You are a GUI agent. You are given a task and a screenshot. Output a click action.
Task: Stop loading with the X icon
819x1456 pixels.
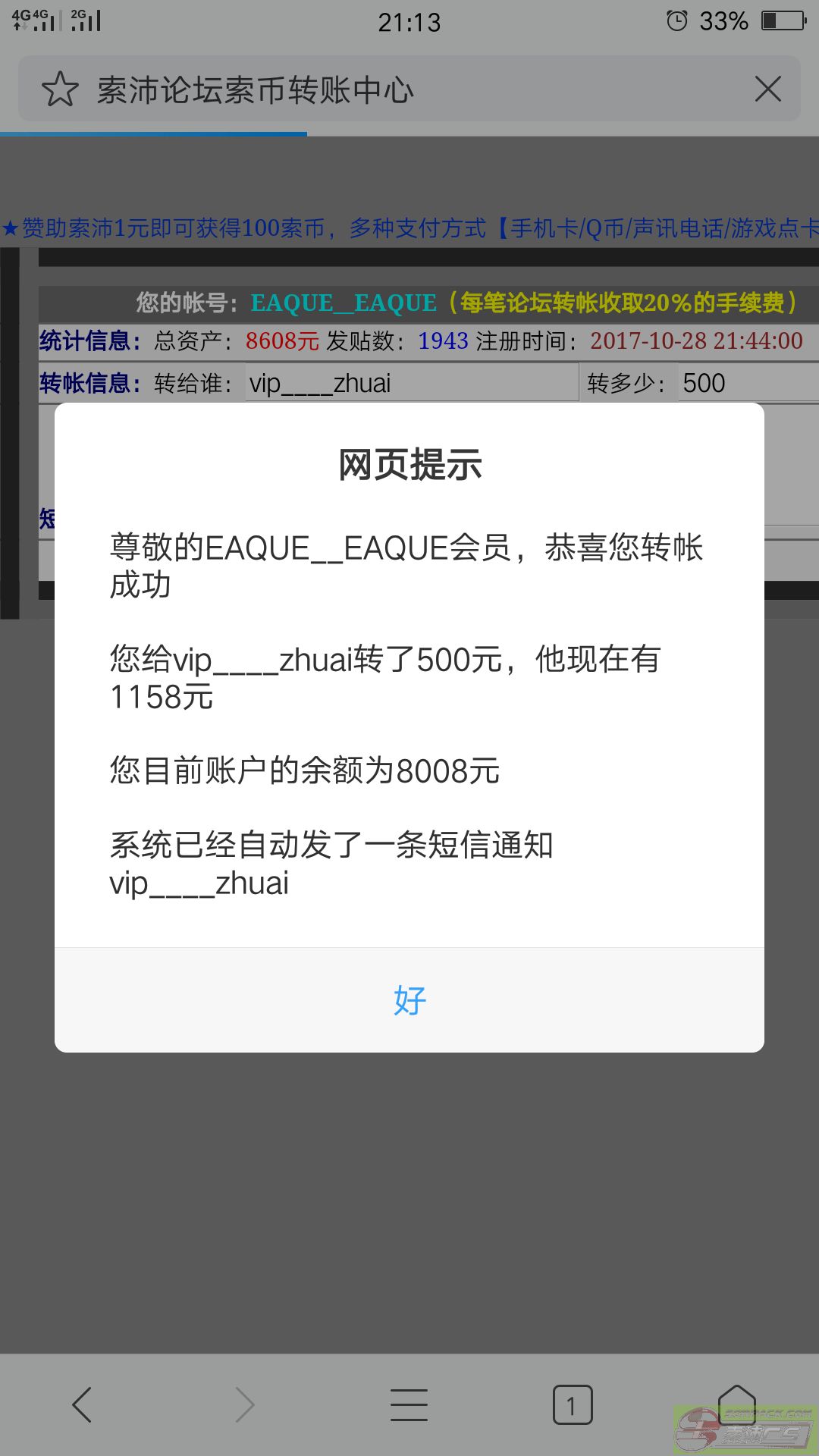pos(767,89)
